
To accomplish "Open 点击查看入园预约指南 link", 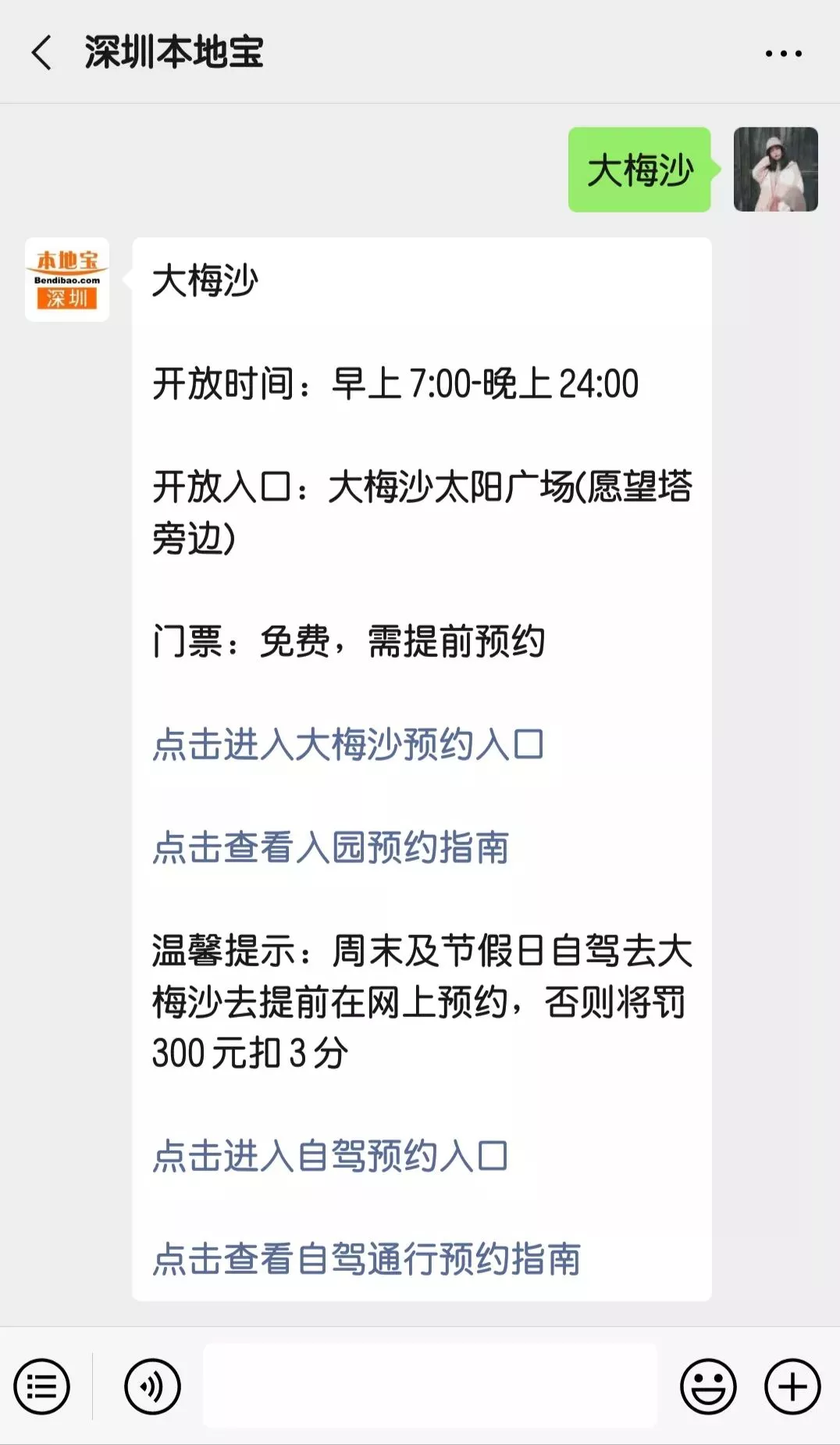I will (330, 847).
